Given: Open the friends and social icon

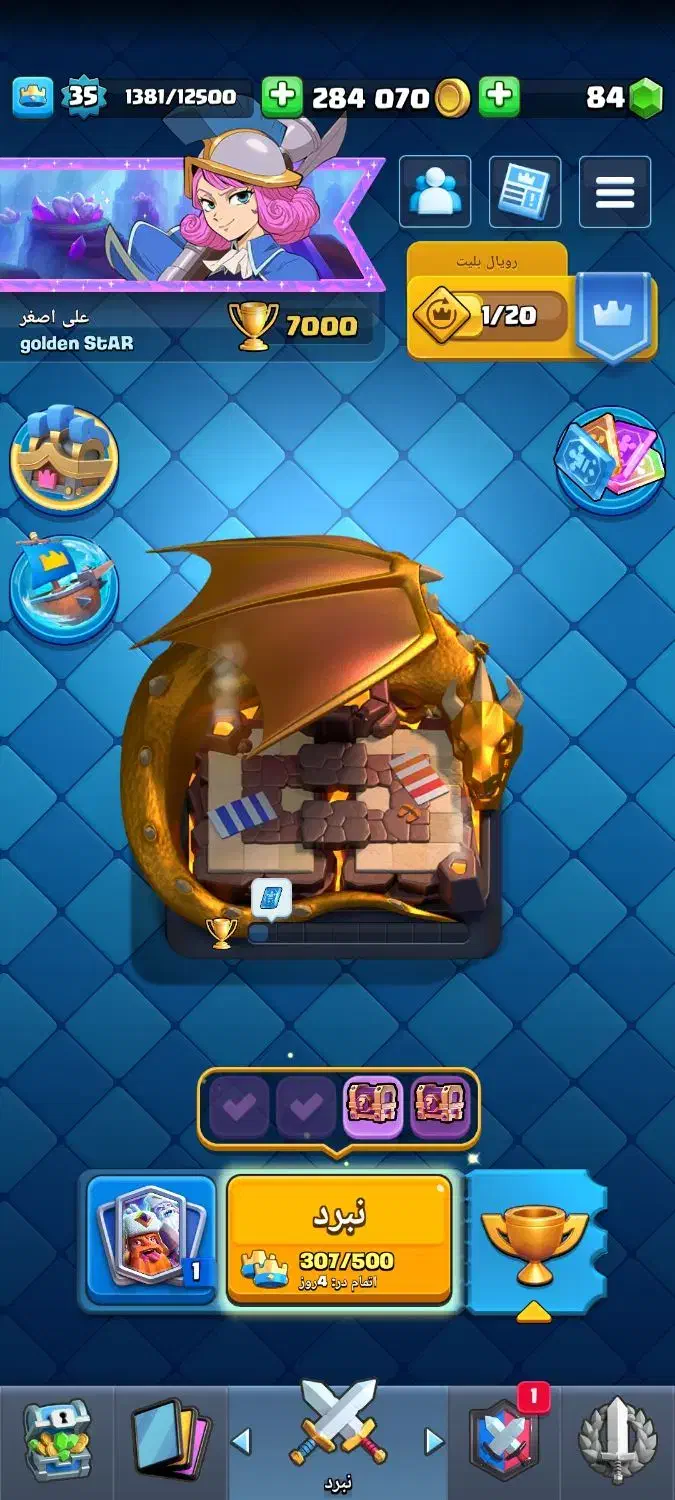Looking at the screenshot, I should tap(435, 191).
